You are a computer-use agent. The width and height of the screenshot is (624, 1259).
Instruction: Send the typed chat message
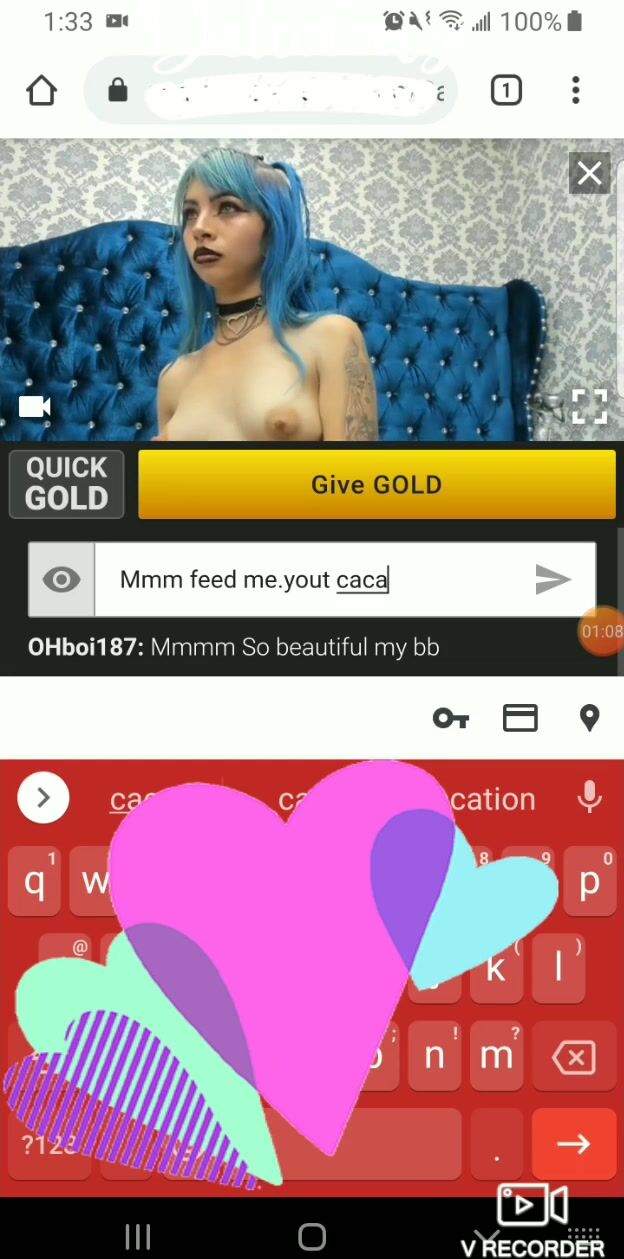(553, 580)
